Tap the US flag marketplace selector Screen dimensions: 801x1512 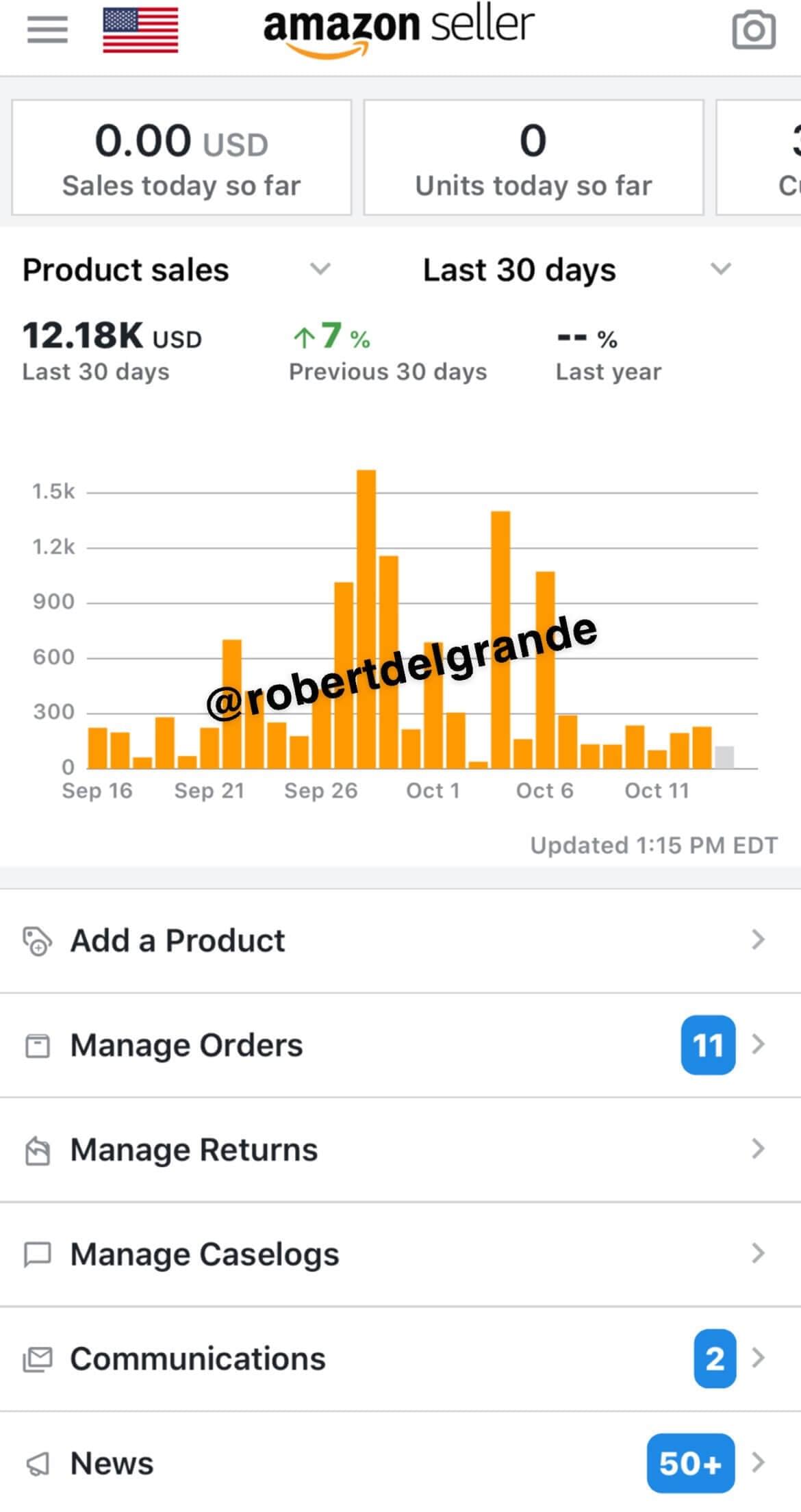[x=140, y=30]
